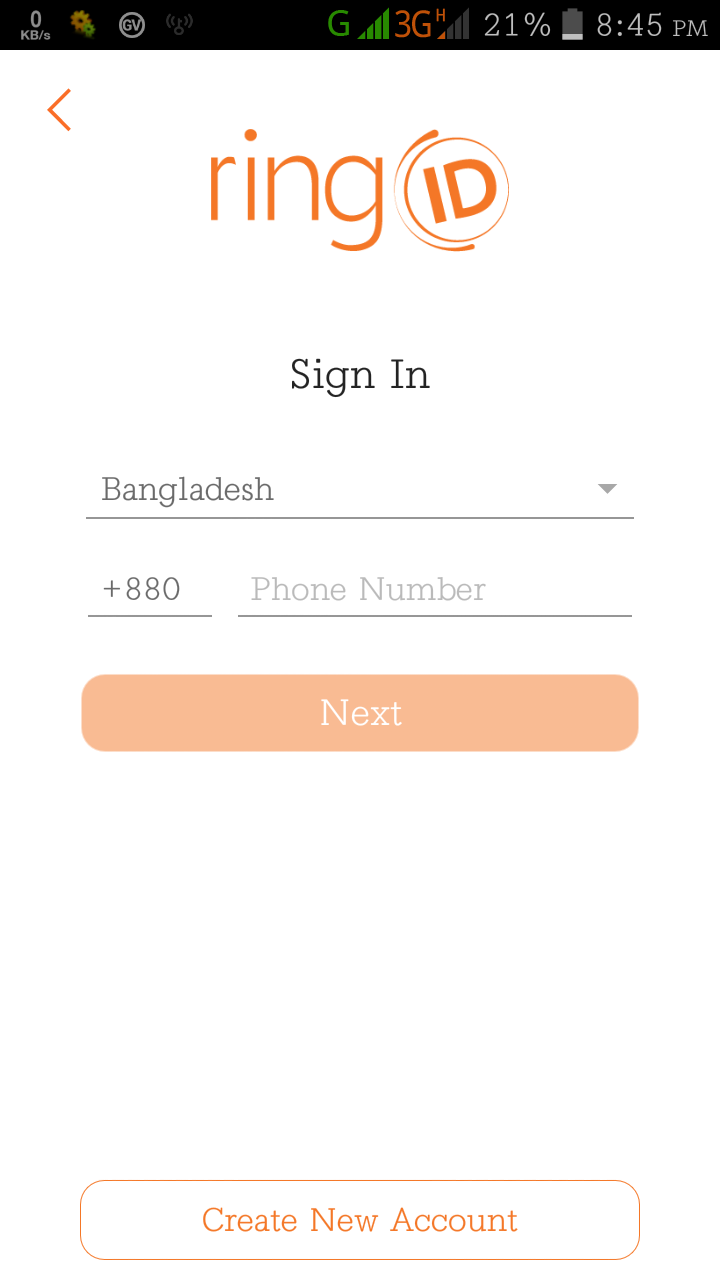Go back using the orange arrow
720x1280 pixels.
[59, 110]
